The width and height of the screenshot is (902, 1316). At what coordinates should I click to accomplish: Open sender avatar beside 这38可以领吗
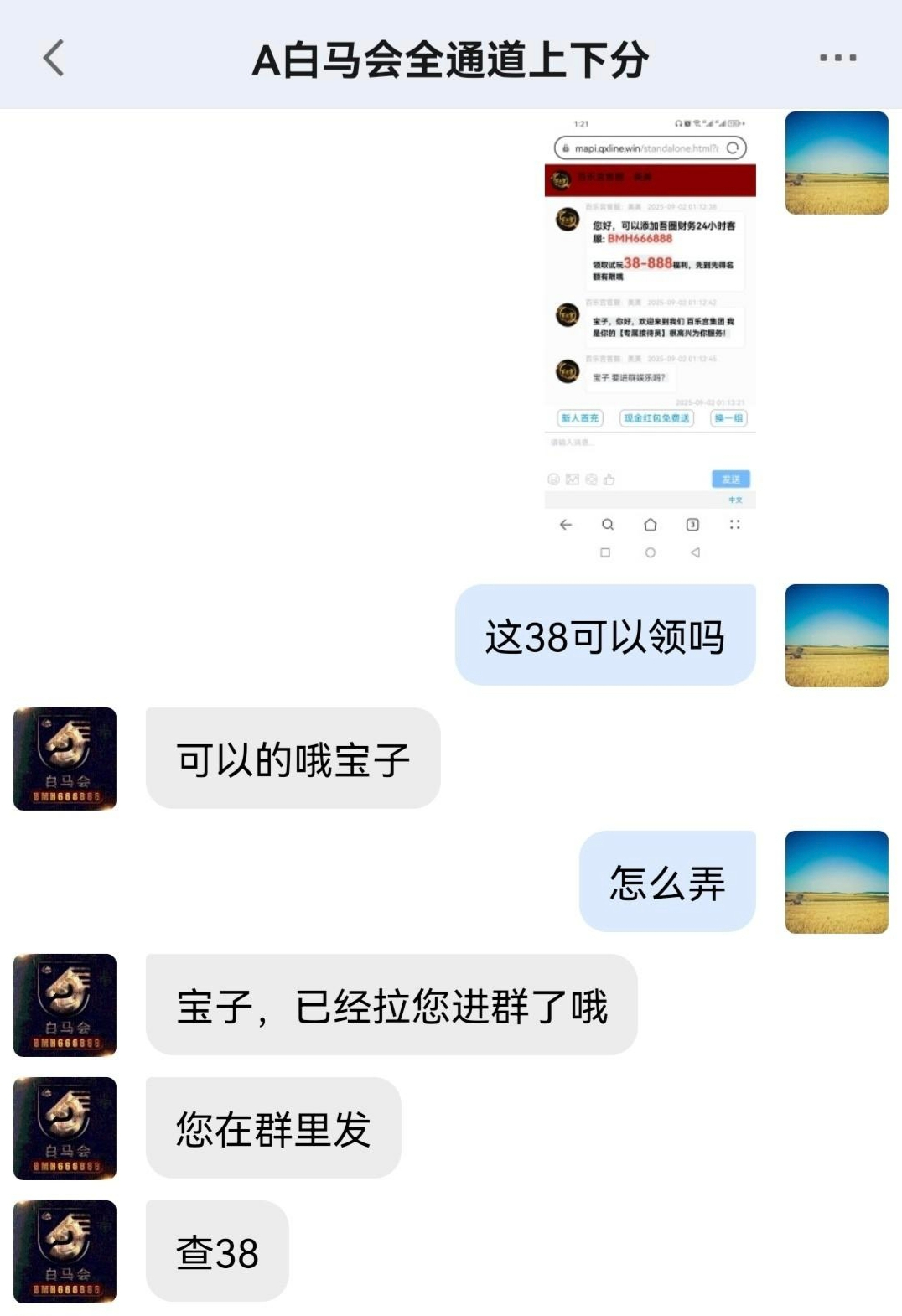[836, 635]
